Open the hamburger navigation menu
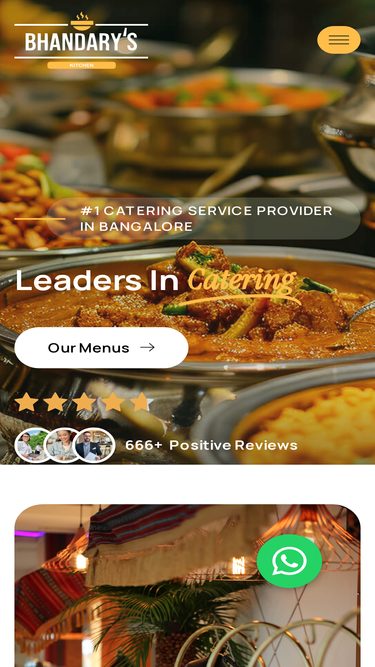375x667 pixels. click(x=338, y=40)
